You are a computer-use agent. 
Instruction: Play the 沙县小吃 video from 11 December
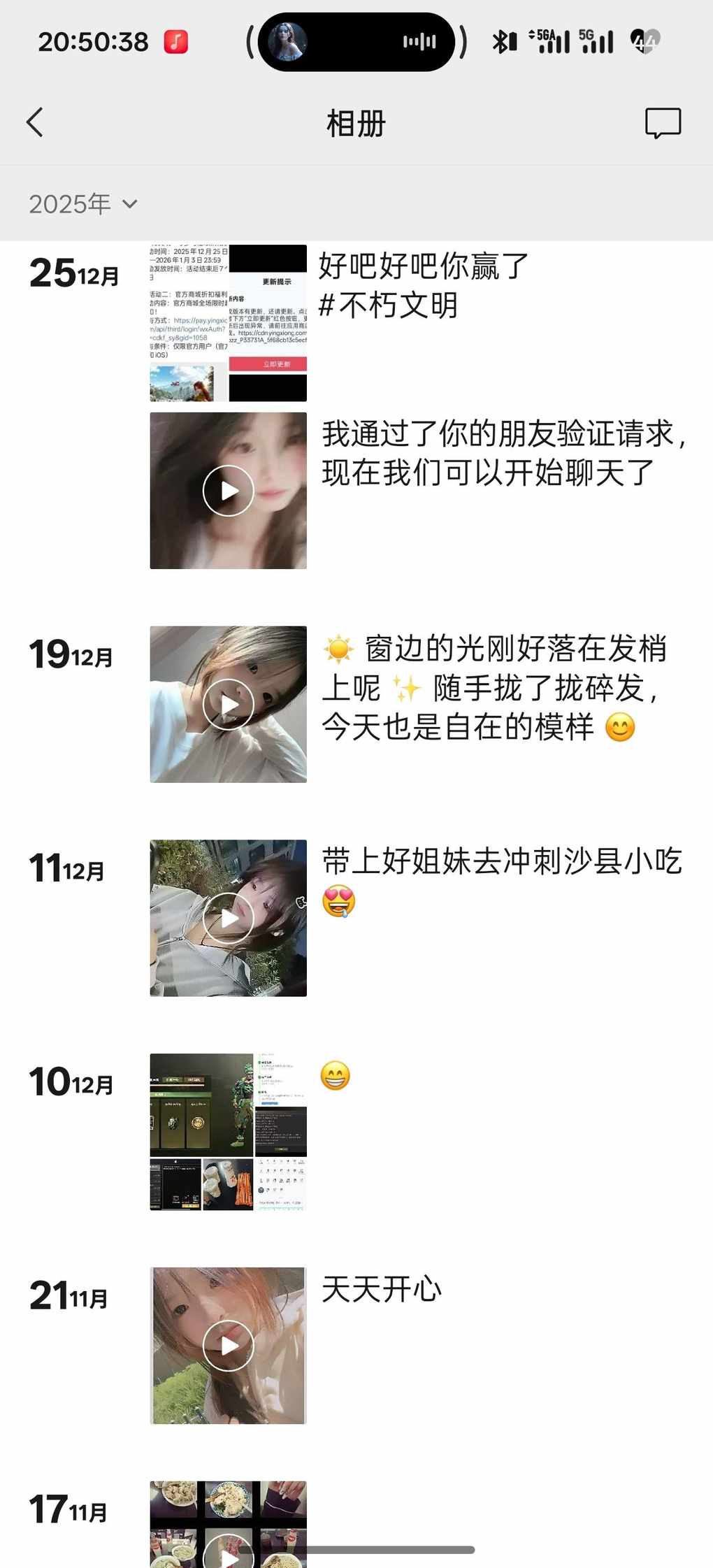coord(228,918)
